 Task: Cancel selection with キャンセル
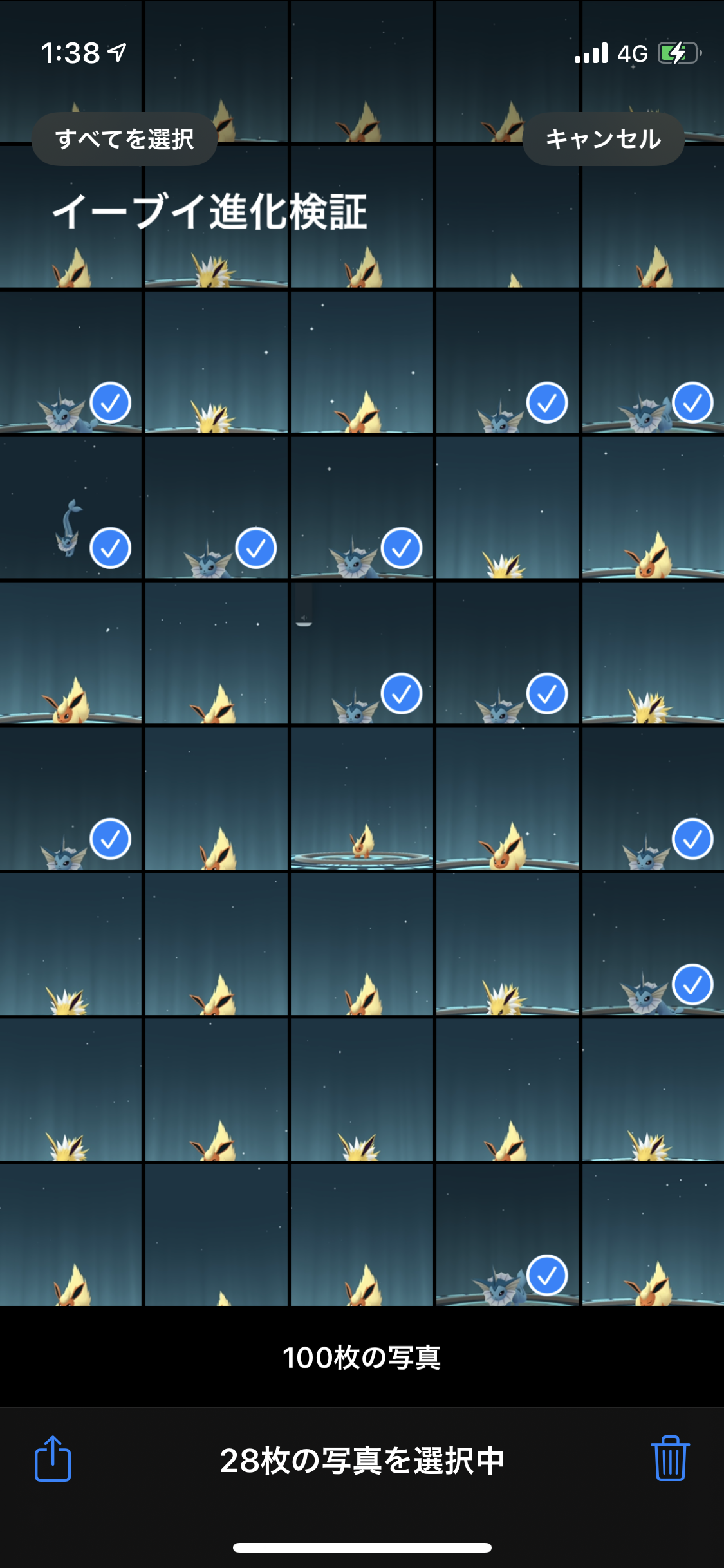603,139
